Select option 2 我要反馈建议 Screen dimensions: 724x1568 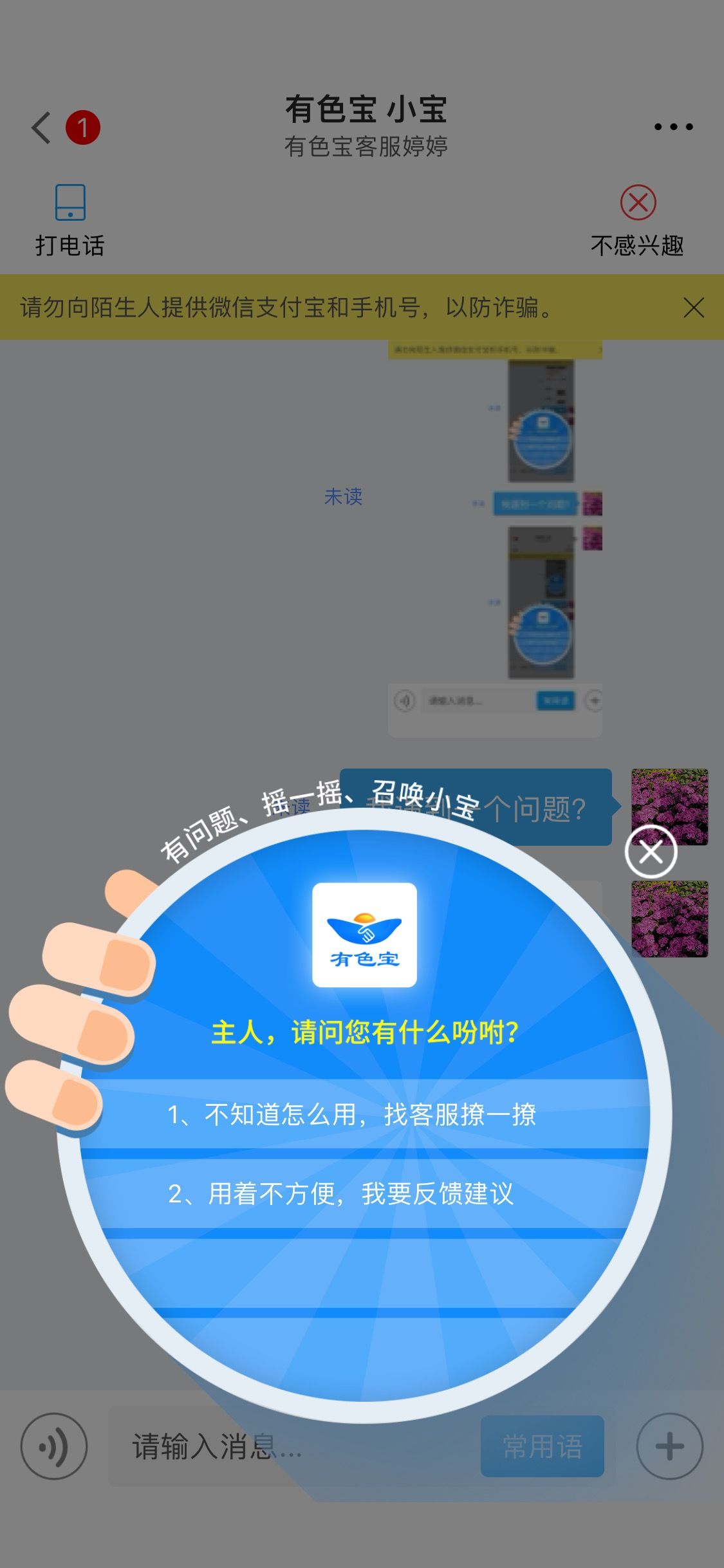364,1194
